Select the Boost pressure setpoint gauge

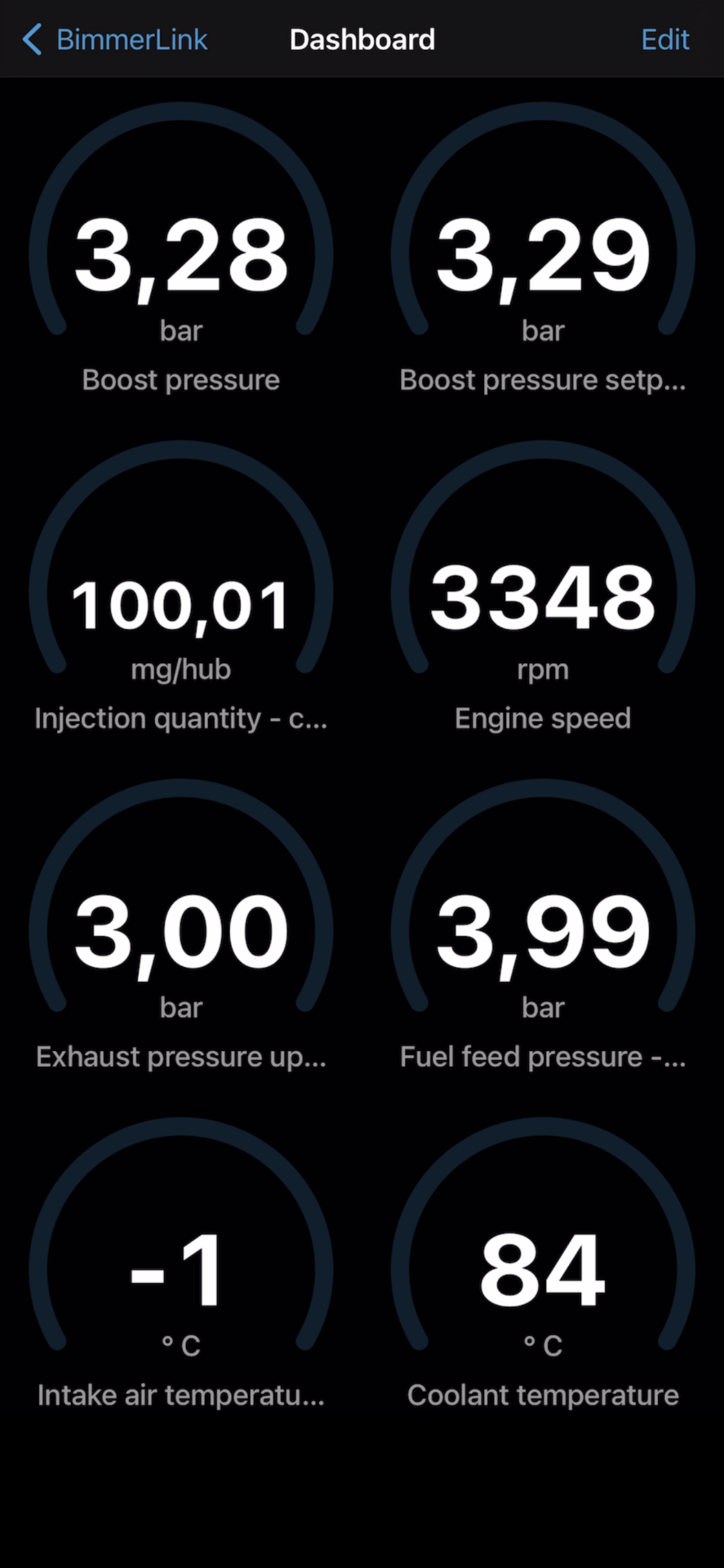point(543,249)
